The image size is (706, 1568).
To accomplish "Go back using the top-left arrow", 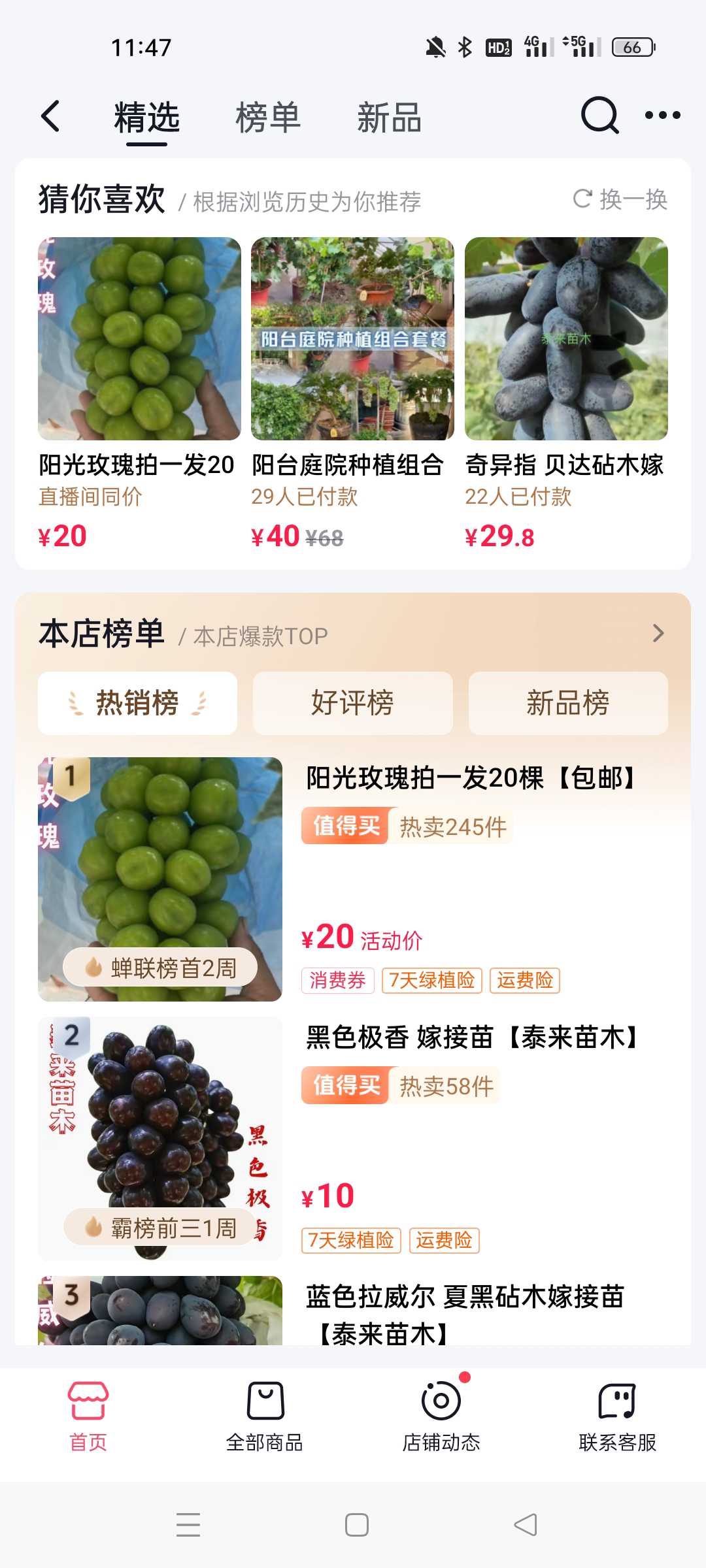I will click(x=50, y=116).
